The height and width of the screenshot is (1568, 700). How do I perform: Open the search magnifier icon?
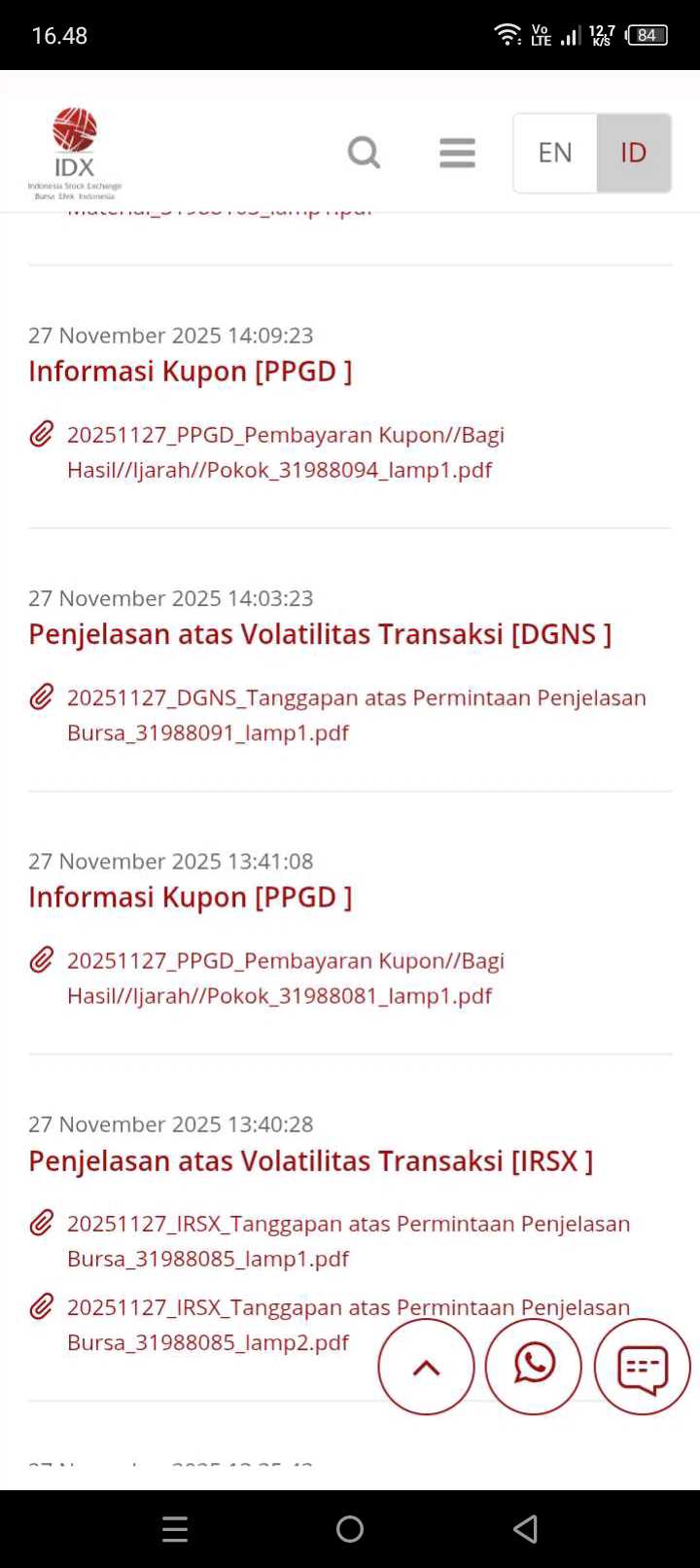pyautogui.click(x=364, y=153)
